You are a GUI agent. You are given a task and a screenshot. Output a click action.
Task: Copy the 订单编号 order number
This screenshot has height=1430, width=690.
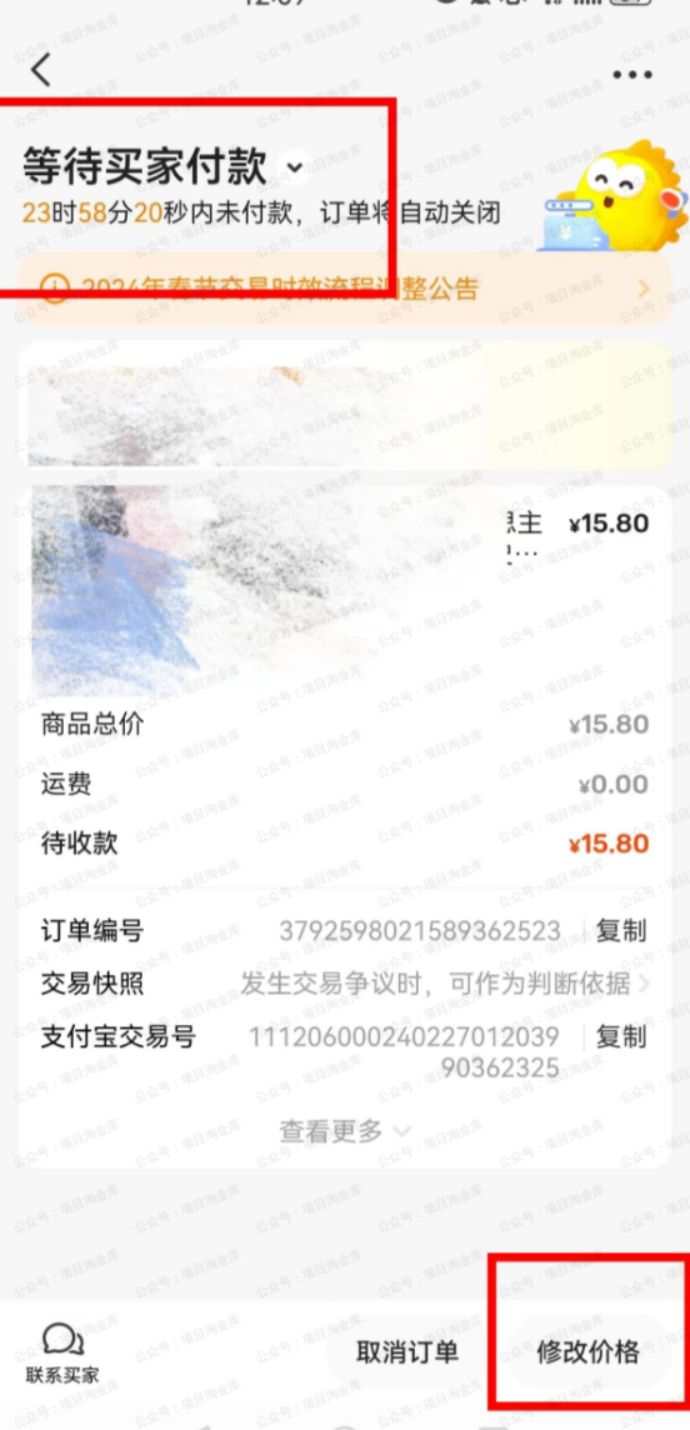tap(621, 931)
